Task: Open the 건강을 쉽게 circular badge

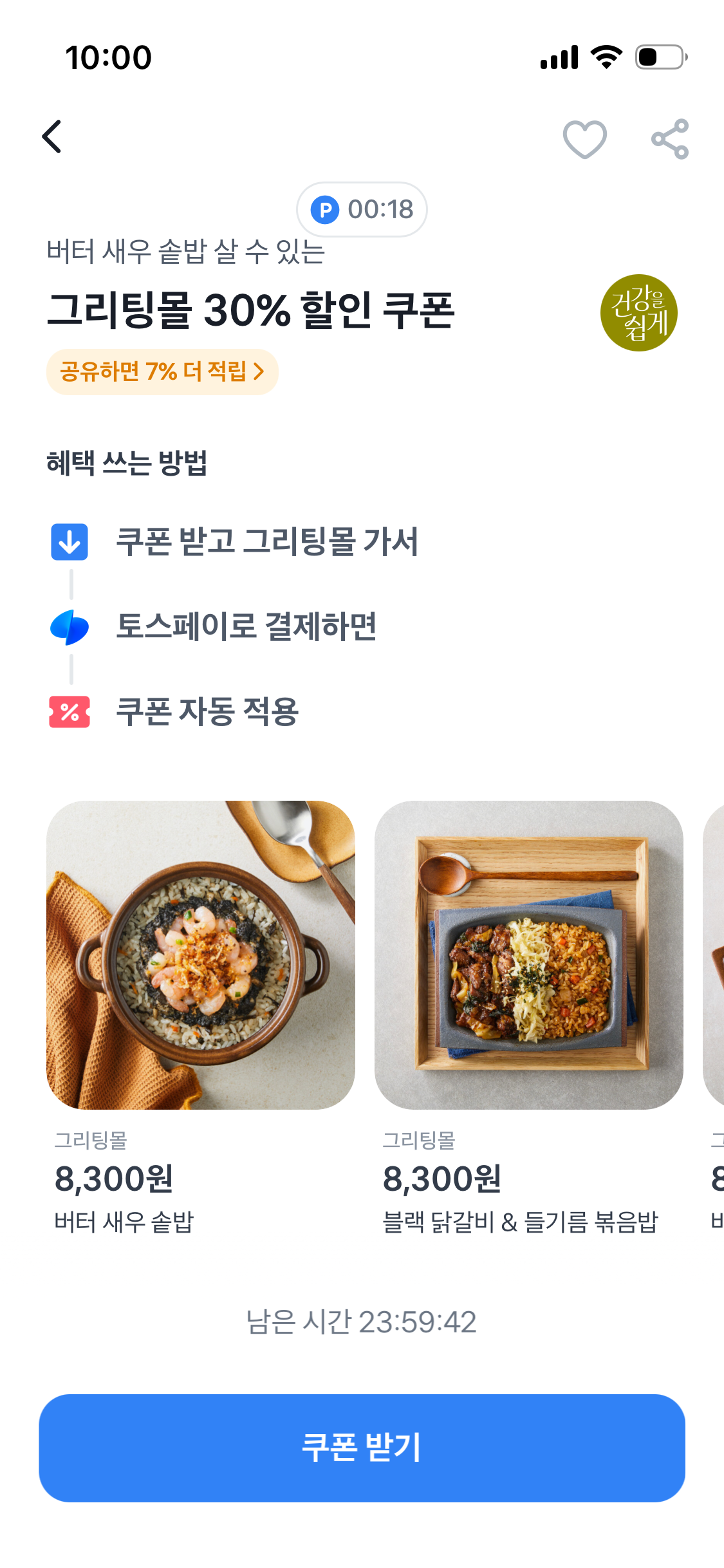Action: click(640, 313)
